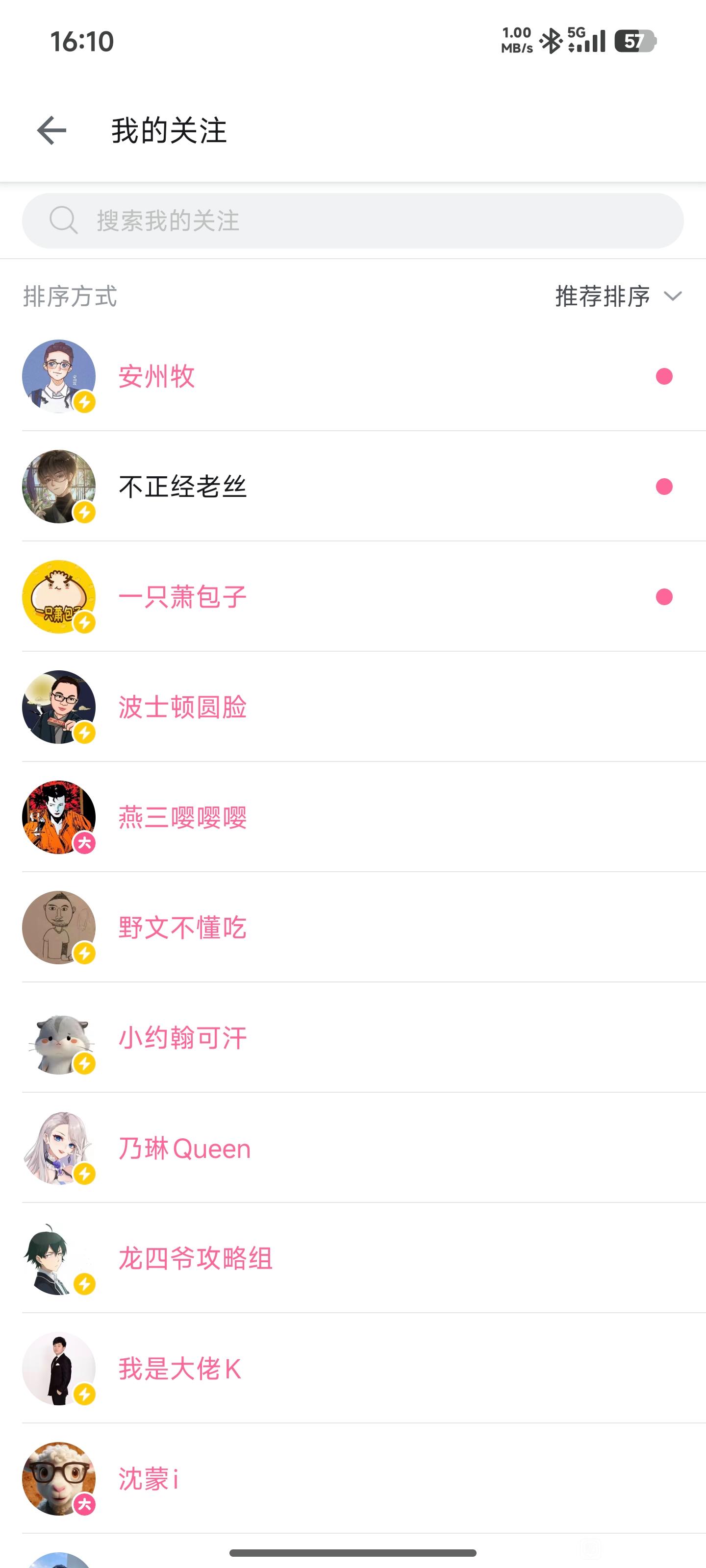Open 燕三嘤嘤嘤's profile
Screen dimensions: 706x1568
[353, 817]
